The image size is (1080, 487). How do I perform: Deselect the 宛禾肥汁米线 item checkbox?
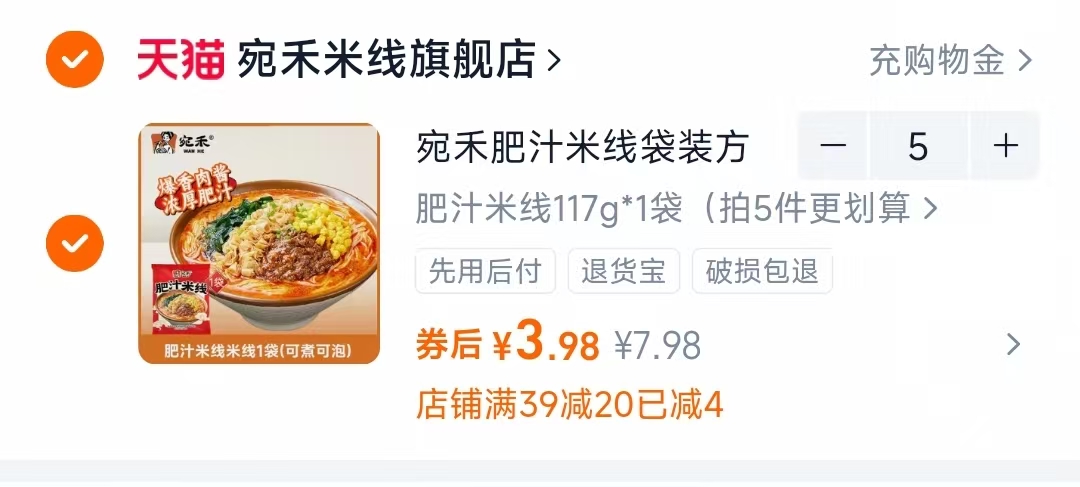75,243
